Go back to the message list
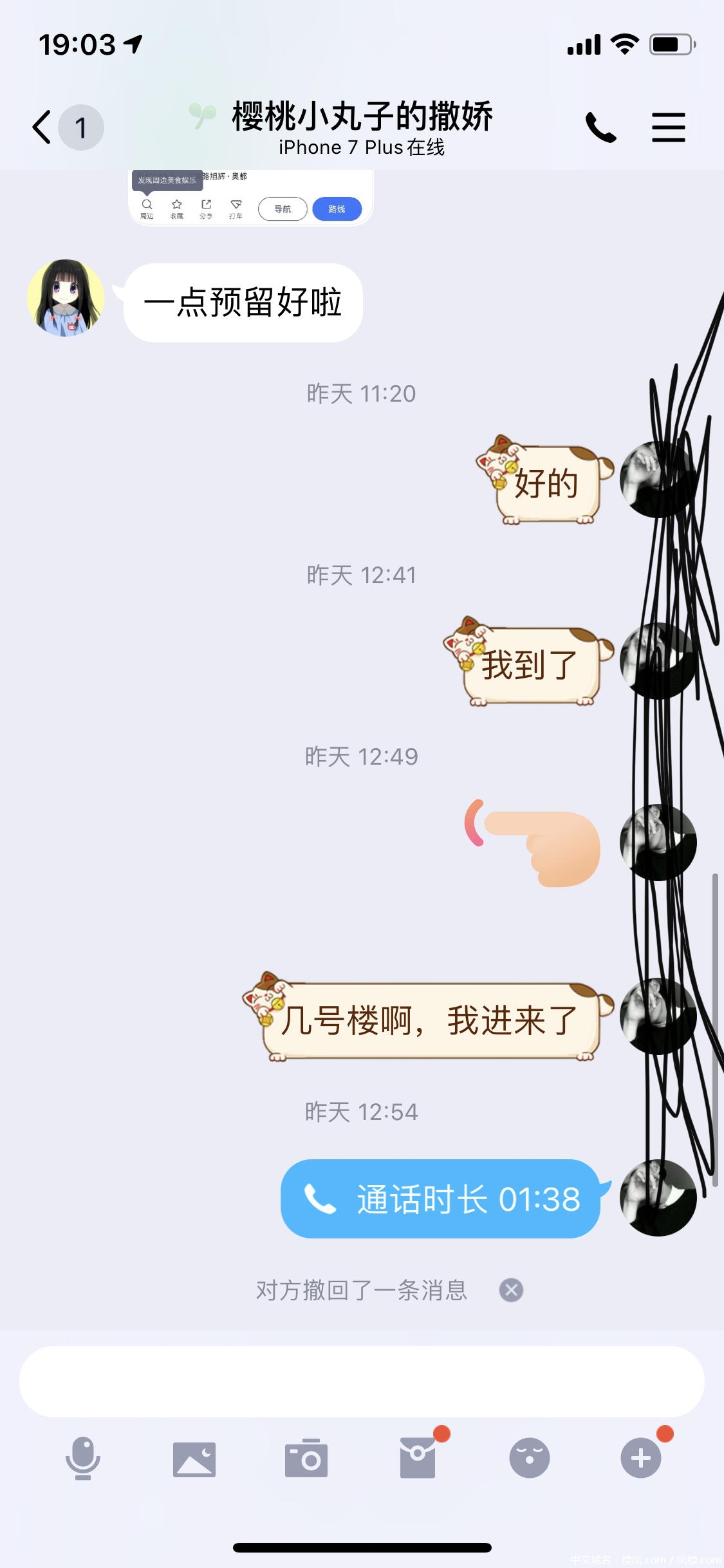Viewport: 724px width, 1568px height. [44, 127]
